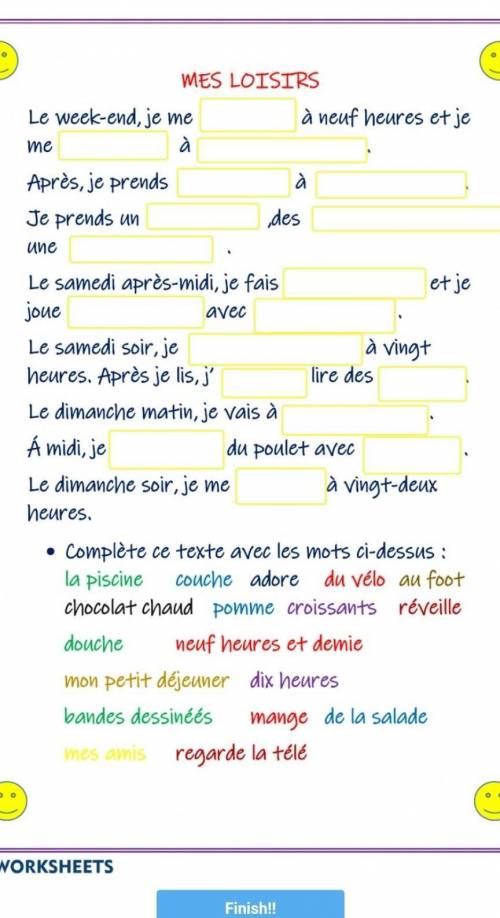Tap the blank after 'À midi, je'
500x918 pixels.
(166, 450)
